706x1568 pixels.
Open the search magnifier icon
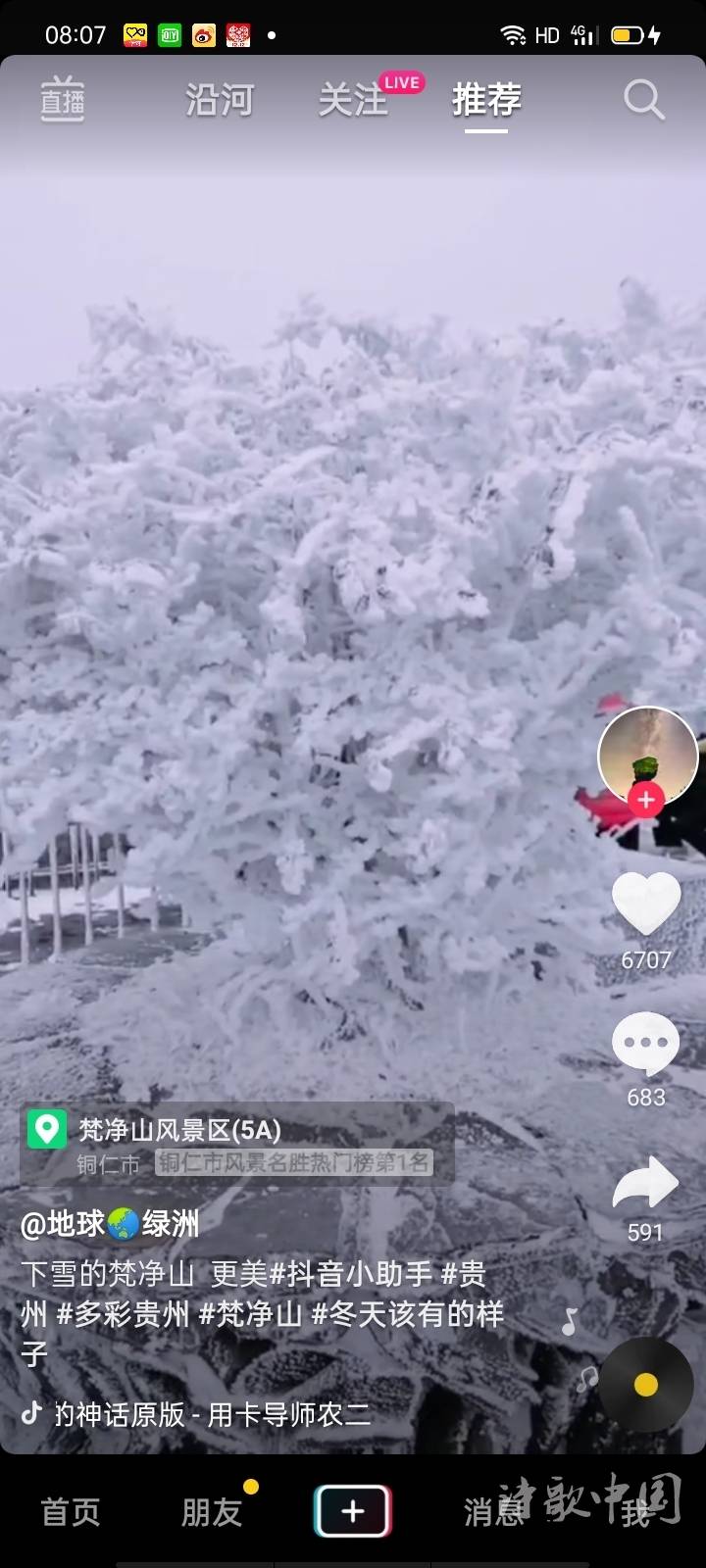[x=643, y=100]
